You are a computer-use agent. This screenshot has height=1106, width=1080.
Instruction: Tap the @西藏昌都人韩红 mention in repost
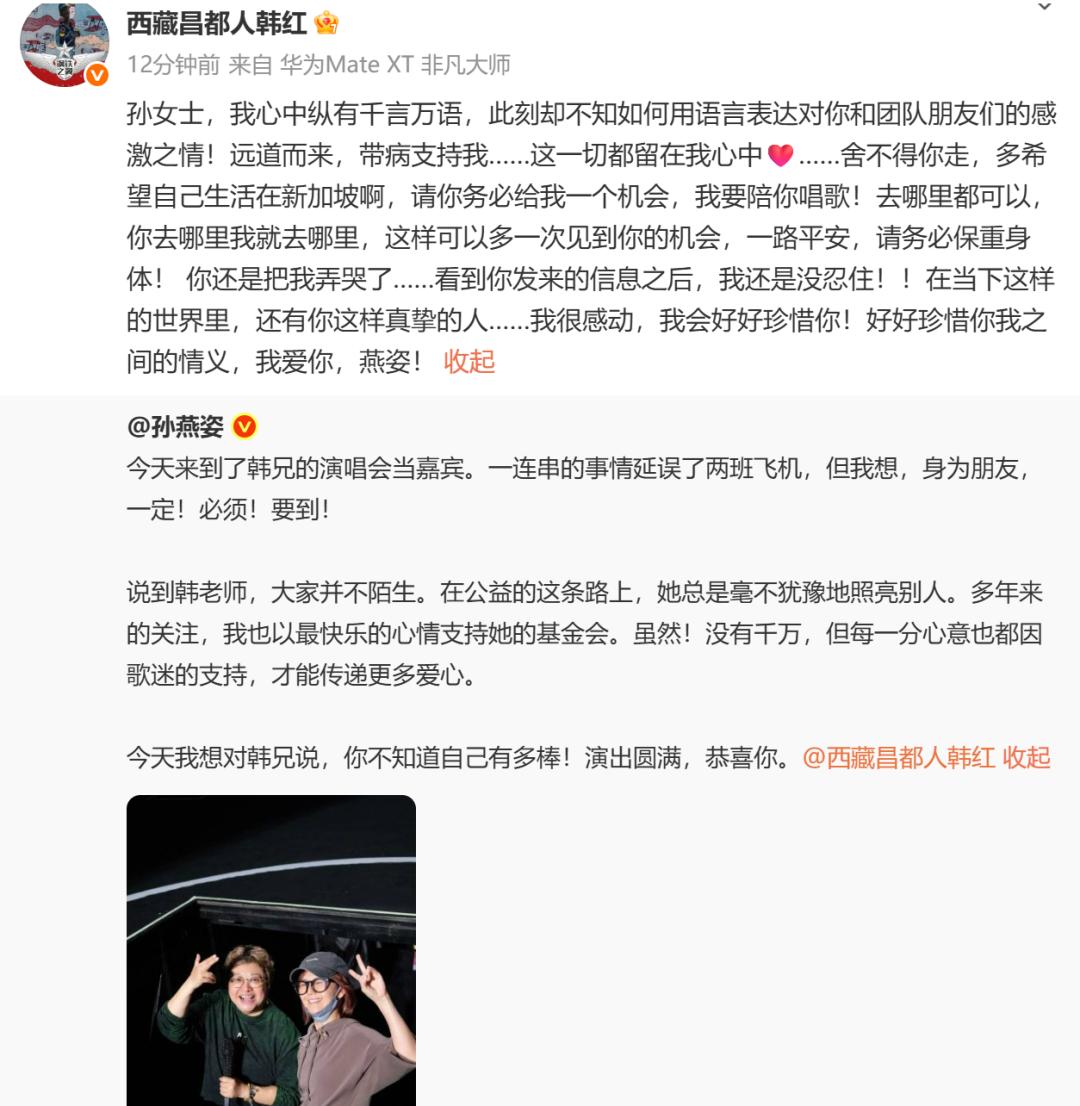point(898,757)
